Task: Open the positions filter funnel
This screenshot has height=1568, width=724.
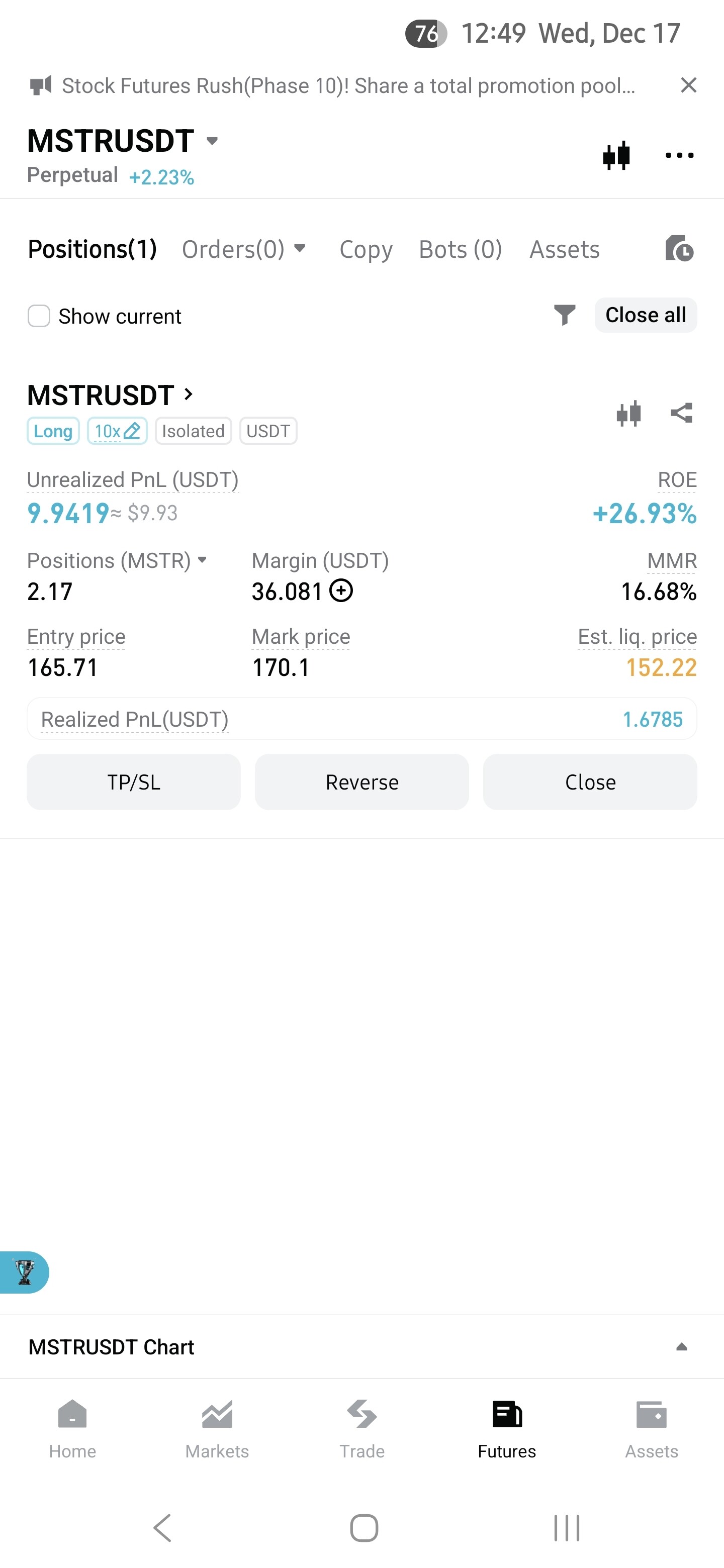Action: pos(564,315)
